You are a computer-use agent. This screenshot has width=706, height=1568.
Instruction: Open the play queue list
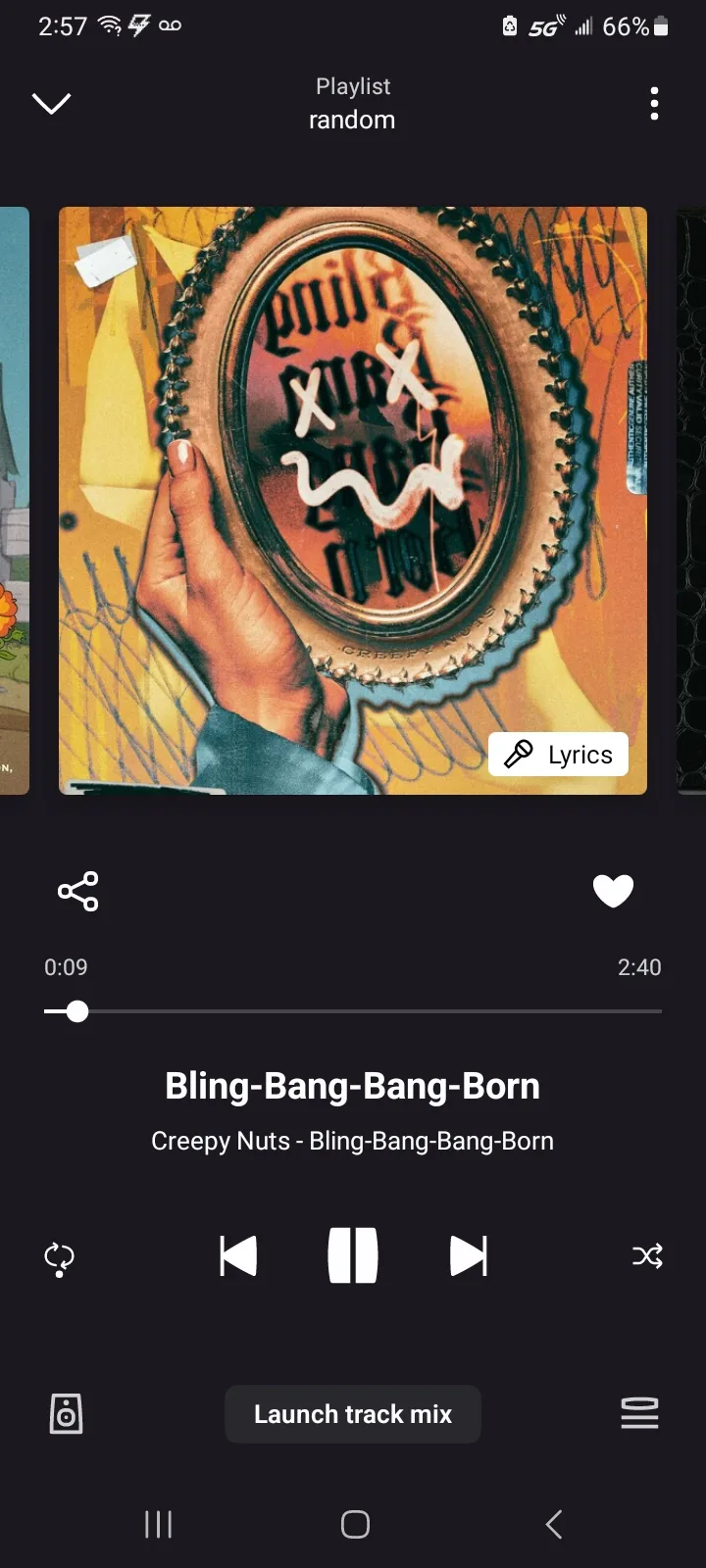point(639,1413)
